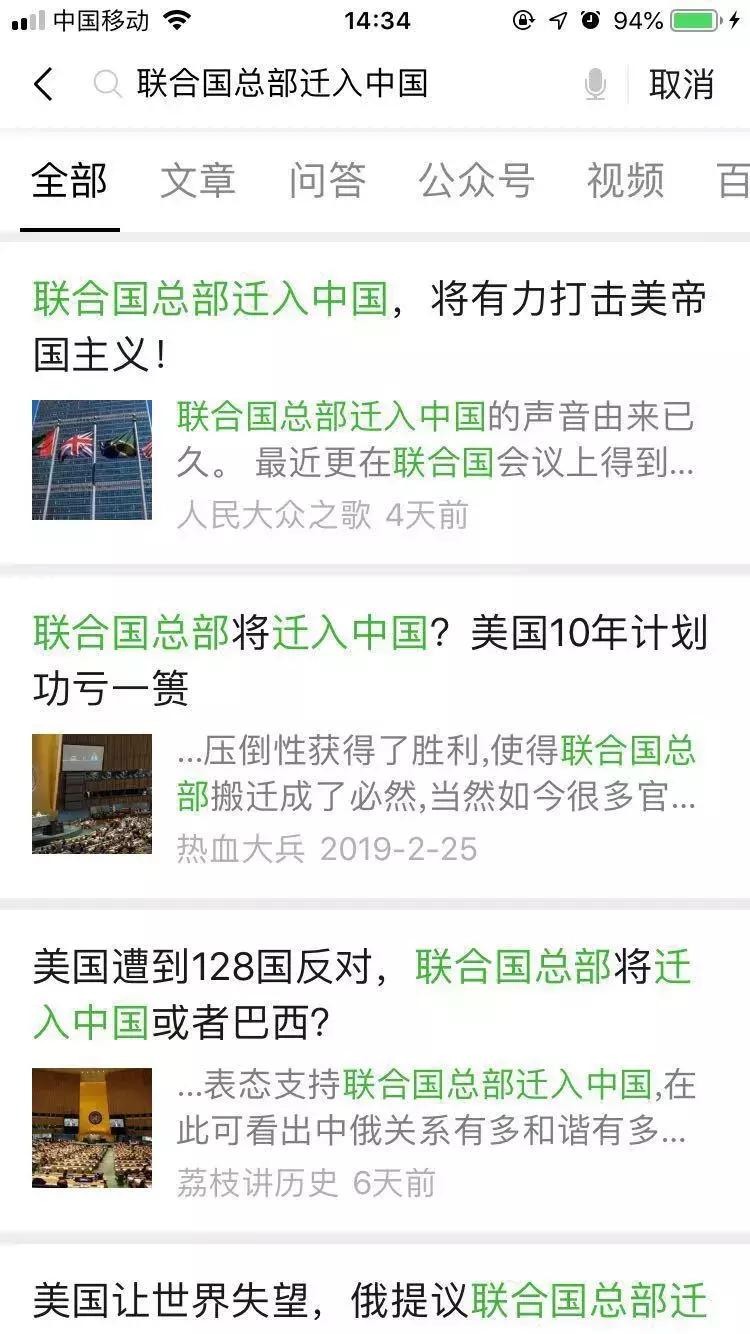Open the 公众号 tab

[x=476, y=181]
